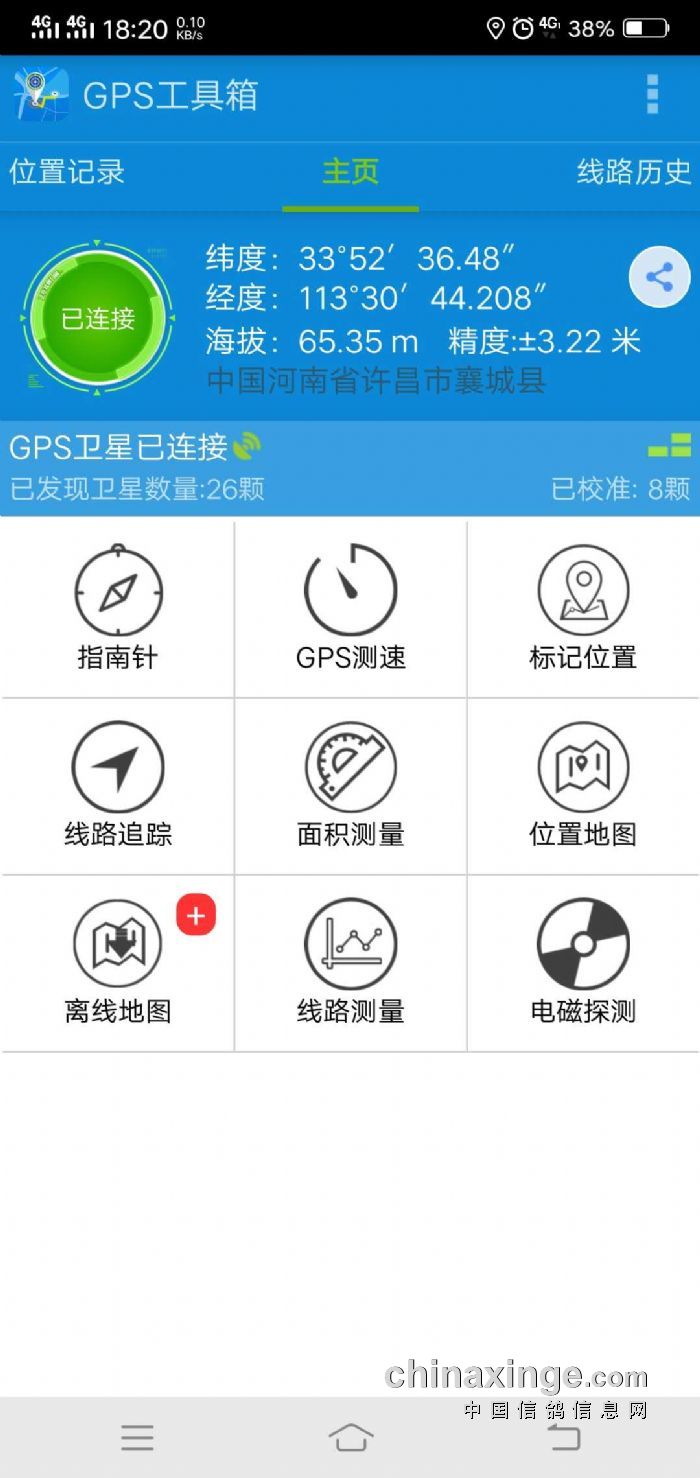The width and height of the screenshot is (700, 1478).
Task: Switch to the 线路历史 tab
Action: pos(633,171)
